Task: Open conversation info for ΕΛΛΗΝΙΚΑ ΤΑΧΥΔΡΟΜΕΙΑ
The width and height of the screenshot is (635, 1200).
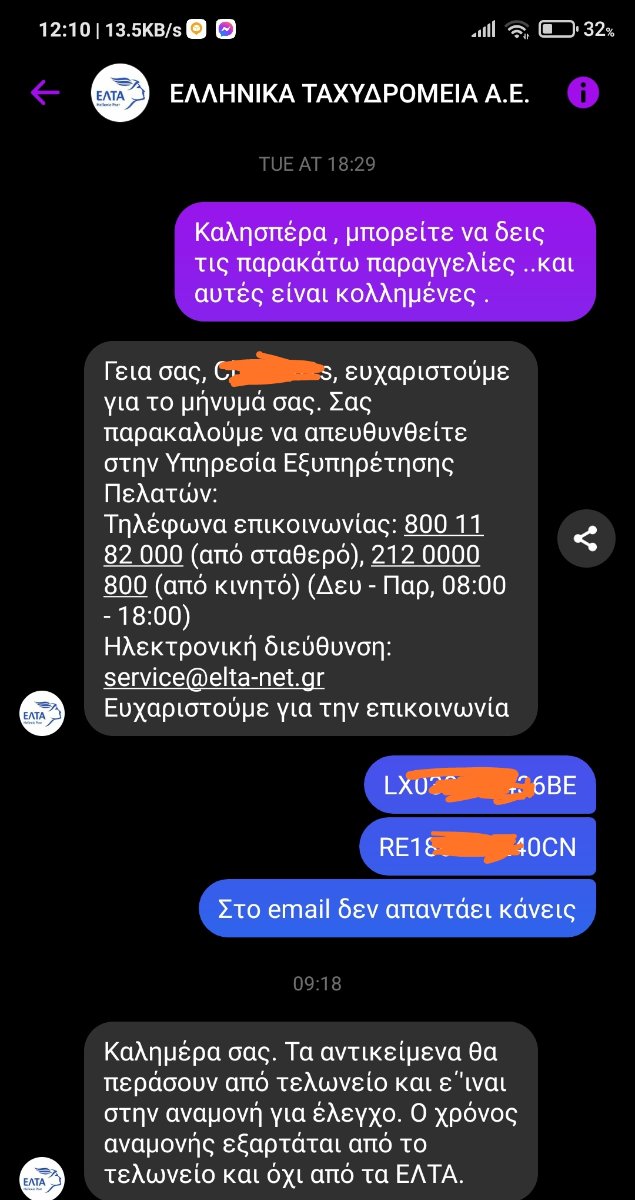Action: pos(583,93)
